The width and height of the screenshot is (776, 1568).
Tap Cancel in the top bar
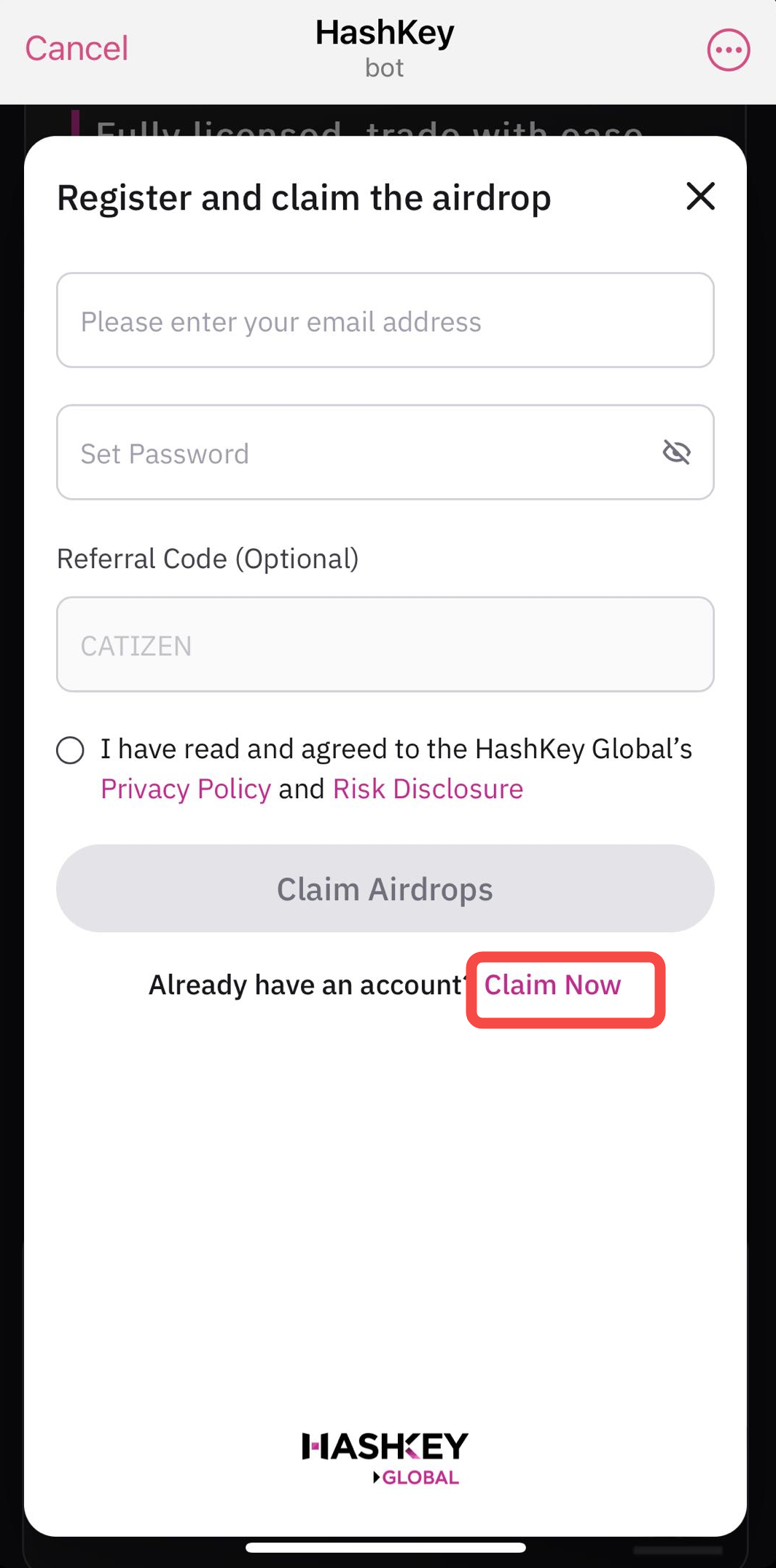(77, 49)
